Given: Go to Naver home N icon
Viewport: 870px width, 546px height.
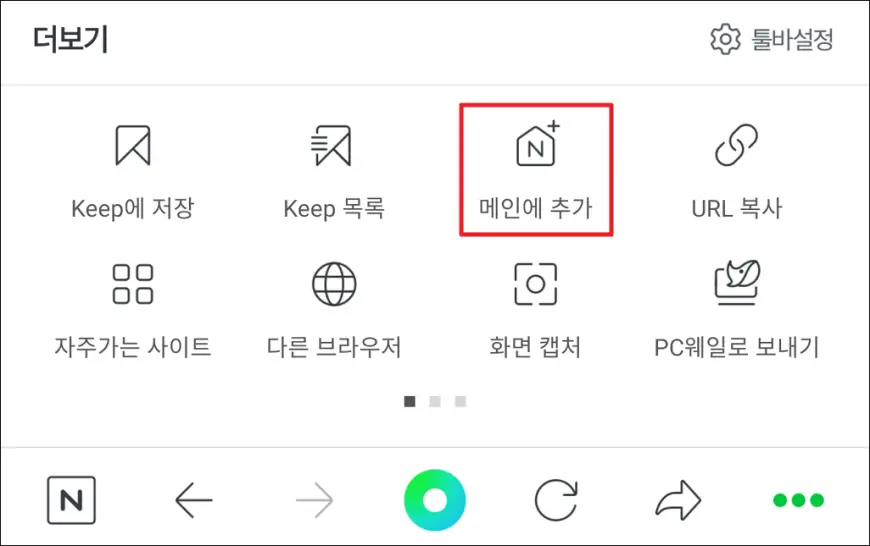Looking at the screenshot, I should pyautogui.click(x=71, y=500).
